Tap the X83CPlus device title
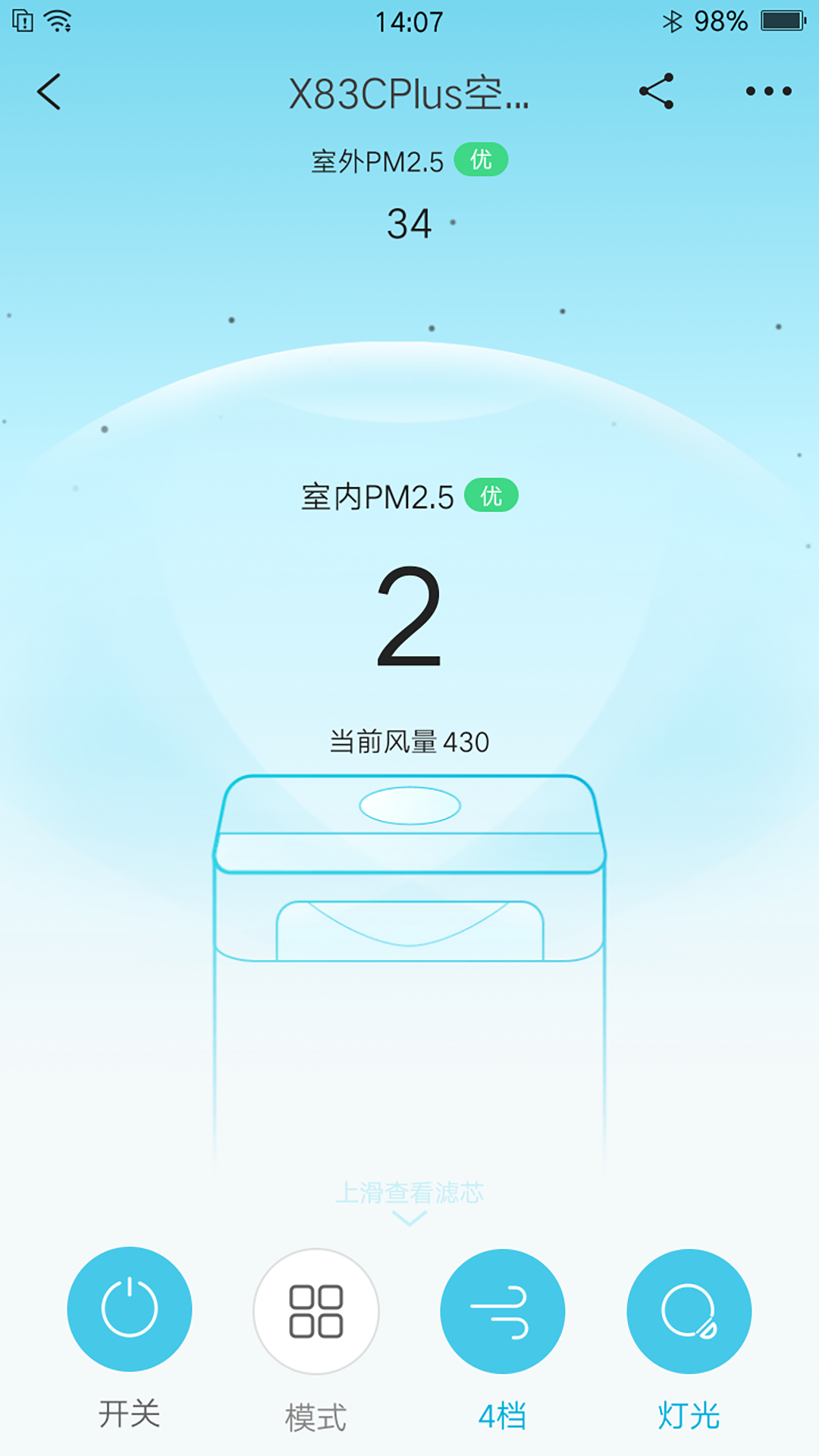Screen dimensions: 819x1456 [x=409, y=93]
